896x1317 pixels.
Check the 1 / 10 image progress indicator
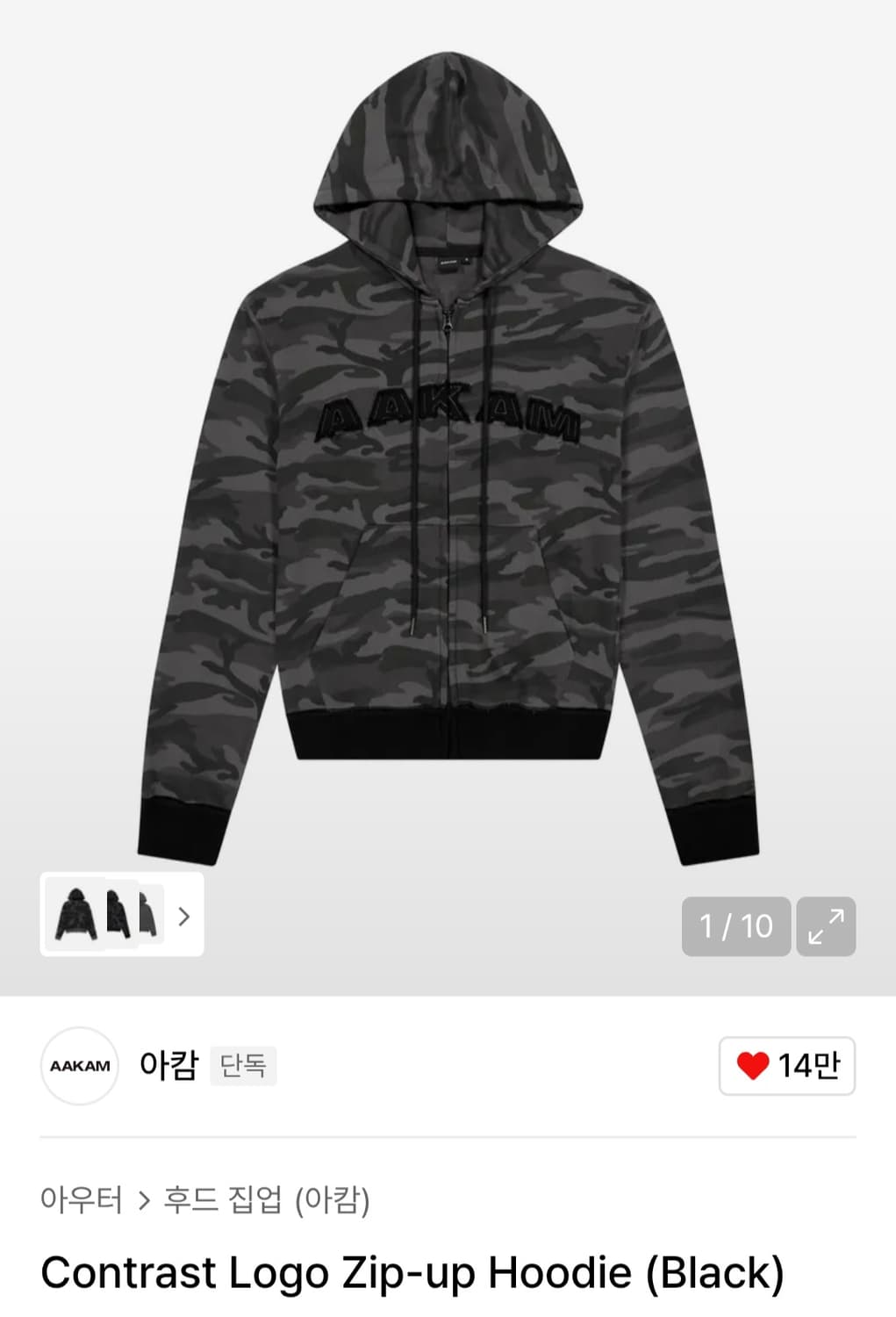tap(735, 927)
